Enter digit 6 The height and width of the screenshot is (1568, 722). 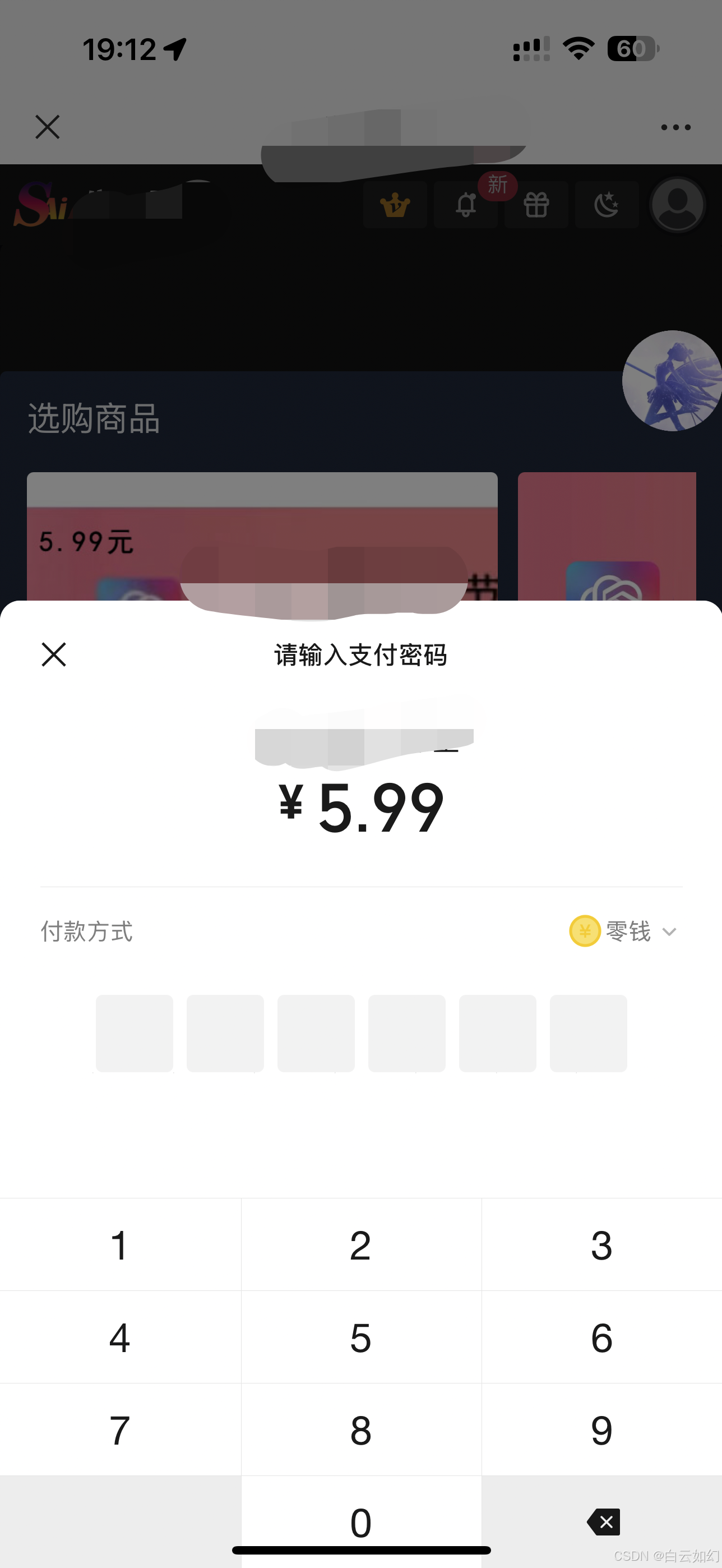point(602,1338)
